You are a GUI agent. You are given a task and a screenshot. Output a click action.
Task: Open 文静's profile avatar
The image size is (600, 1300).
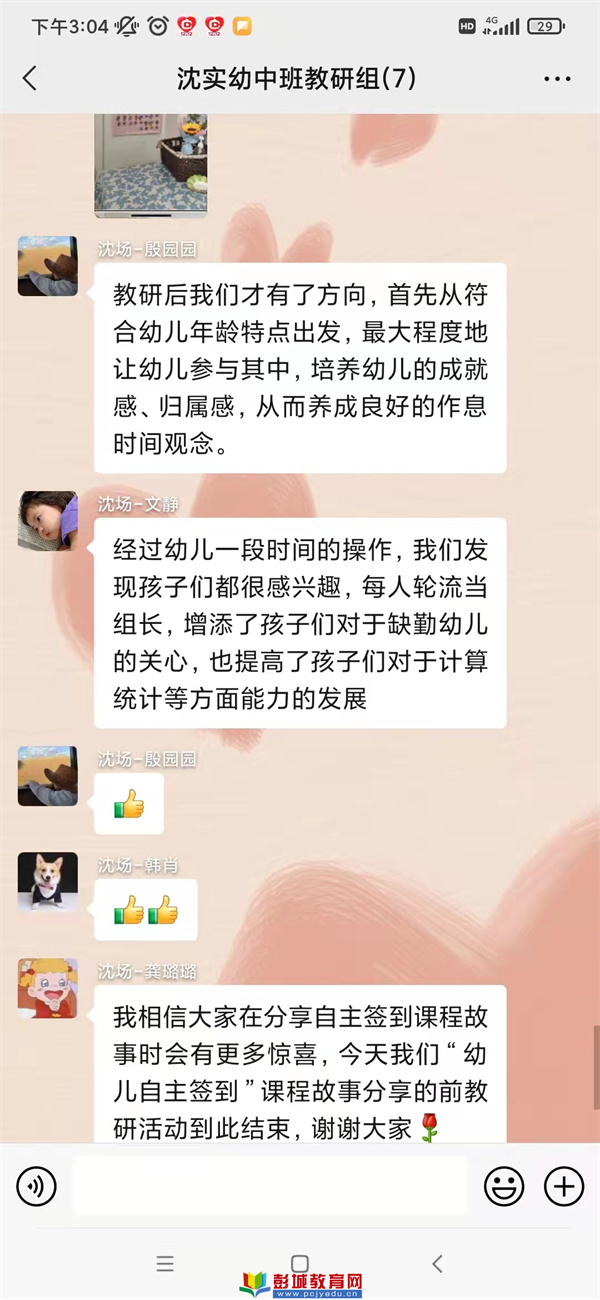pos(47,521)
